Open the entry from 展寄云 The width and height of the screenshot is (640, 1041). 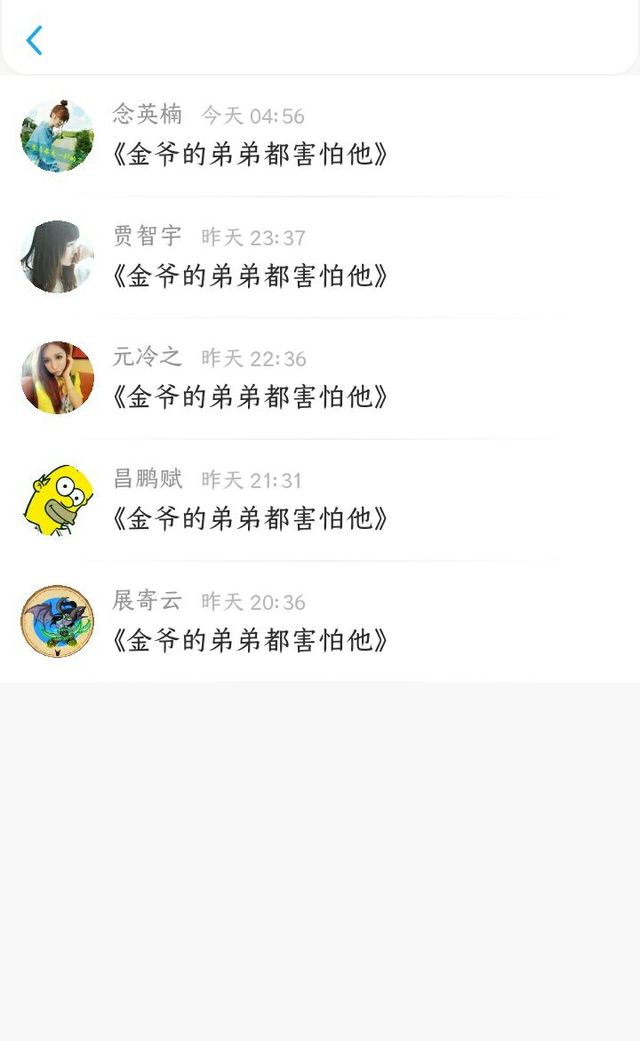point(320,621)
